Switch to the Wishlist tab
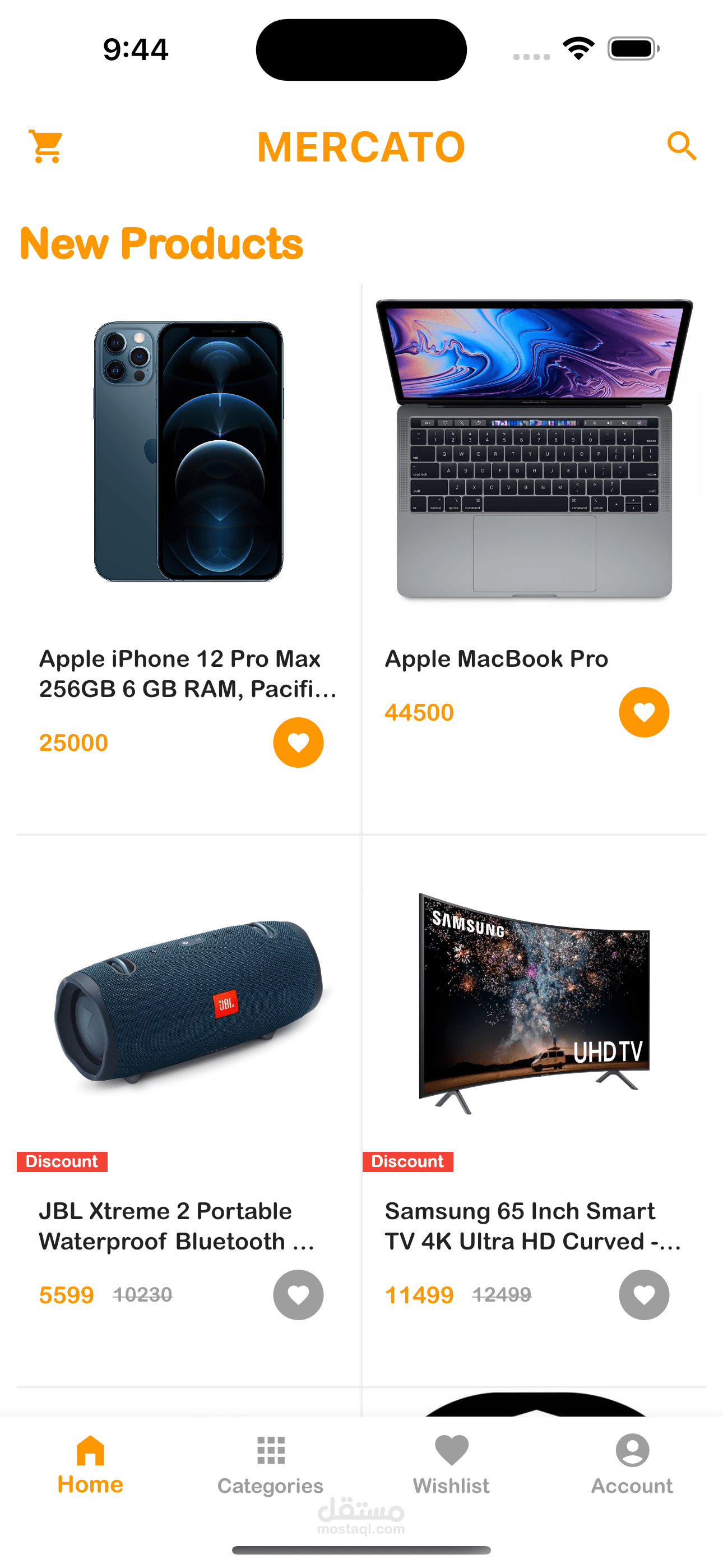 click(x=451, y=1464)
